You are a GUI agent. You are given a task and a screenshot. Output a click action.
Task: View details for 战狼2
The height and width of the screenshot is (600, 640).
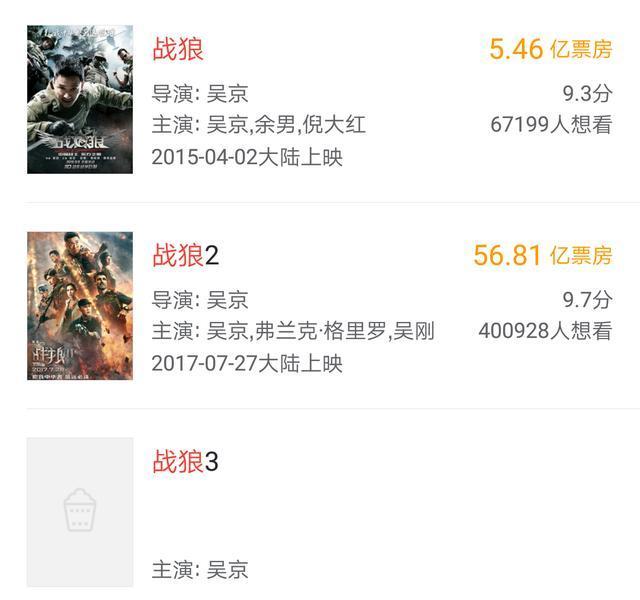185,255
